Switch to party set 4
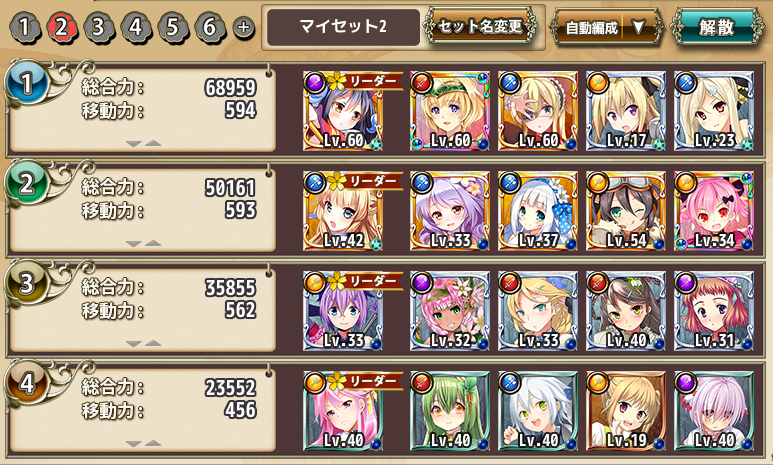 tap(135, 27)
